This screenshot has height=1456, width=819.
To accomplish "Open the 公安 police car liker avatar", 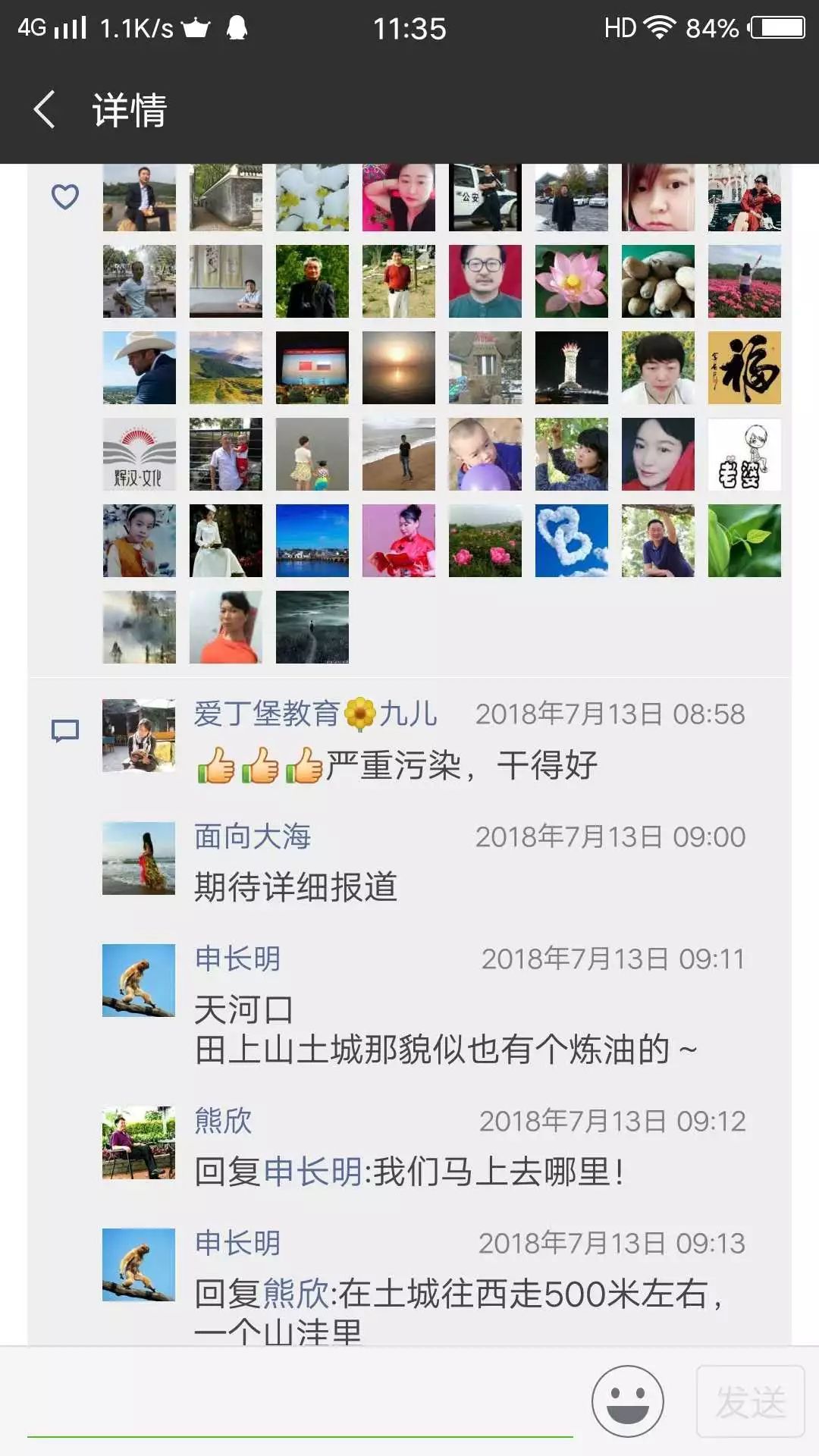I will point(485,197).
